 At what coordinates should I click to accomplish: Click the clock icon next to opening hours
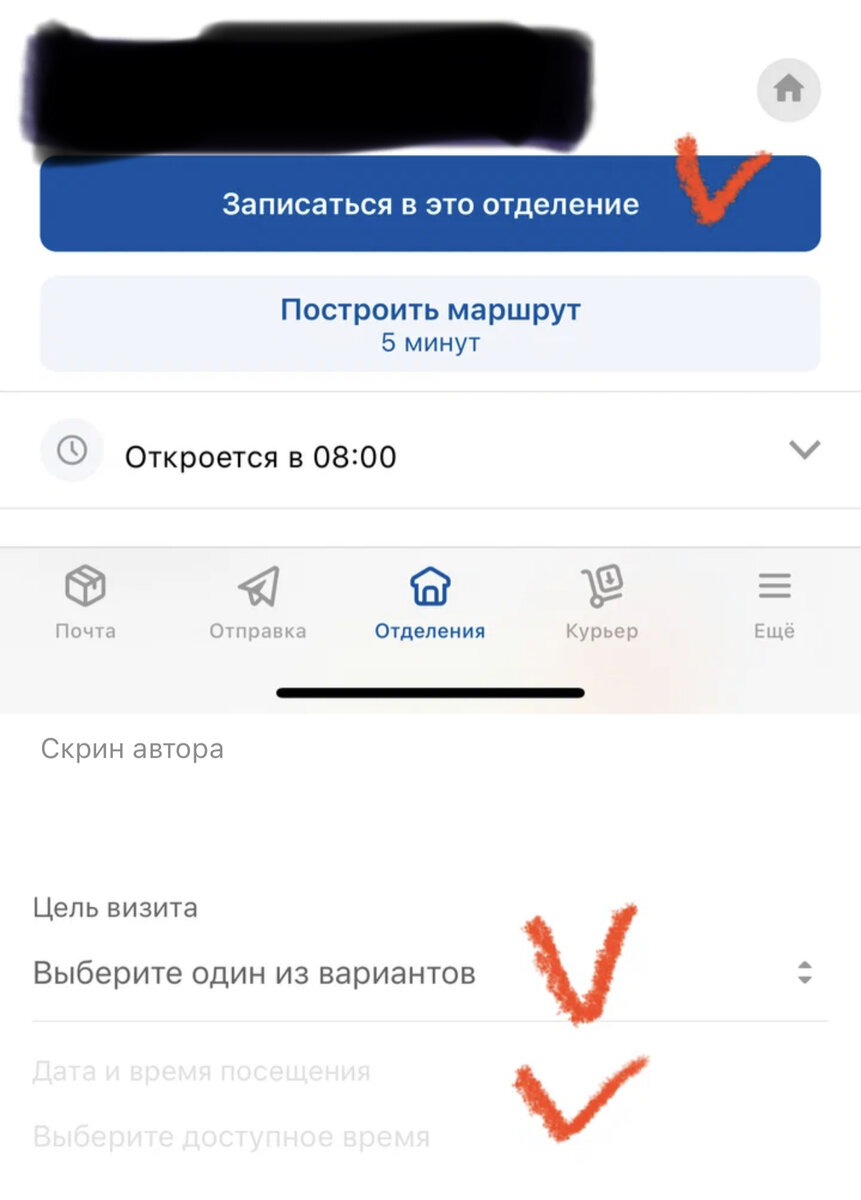tap(70, 450)
